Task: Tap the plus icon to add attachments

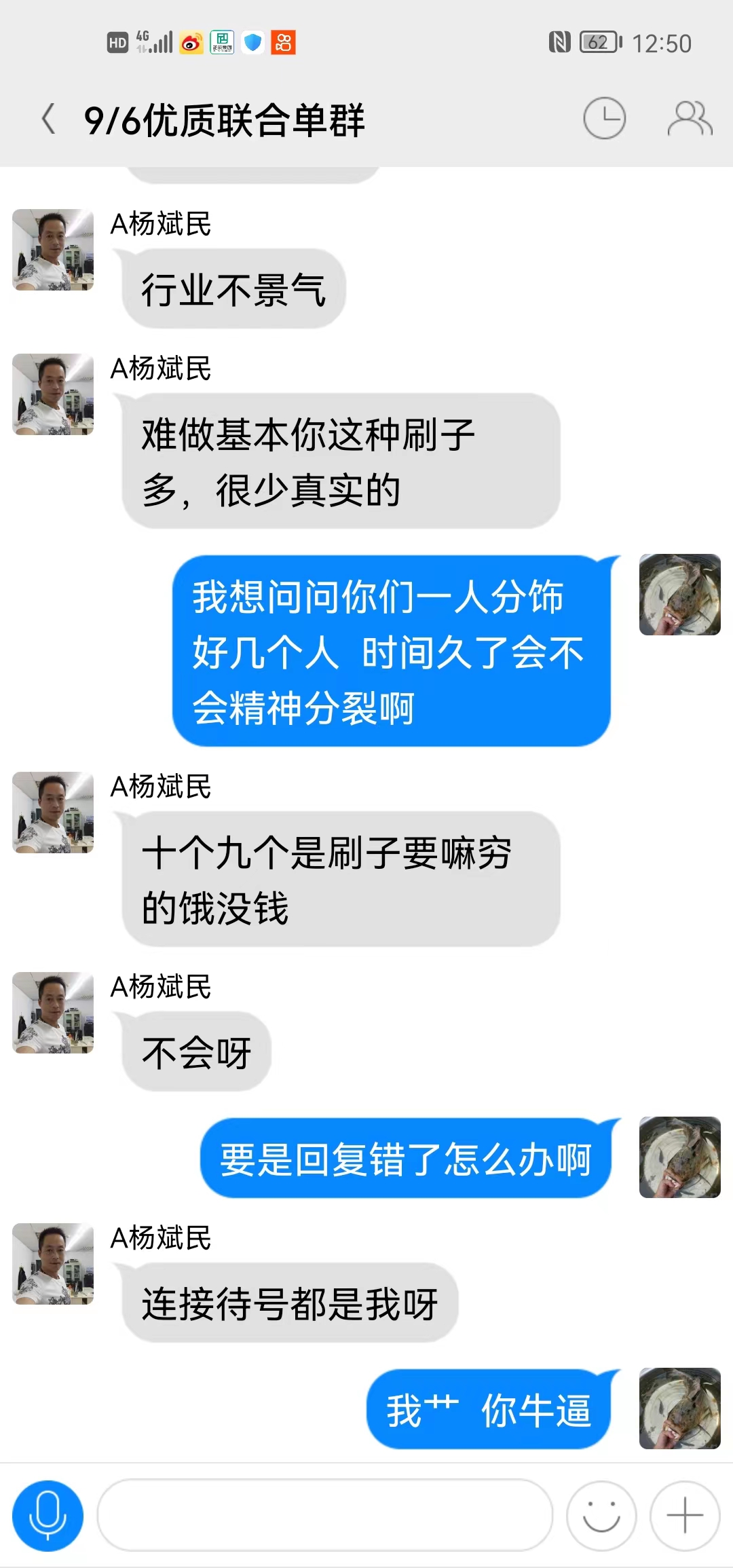Action: 685,1515
